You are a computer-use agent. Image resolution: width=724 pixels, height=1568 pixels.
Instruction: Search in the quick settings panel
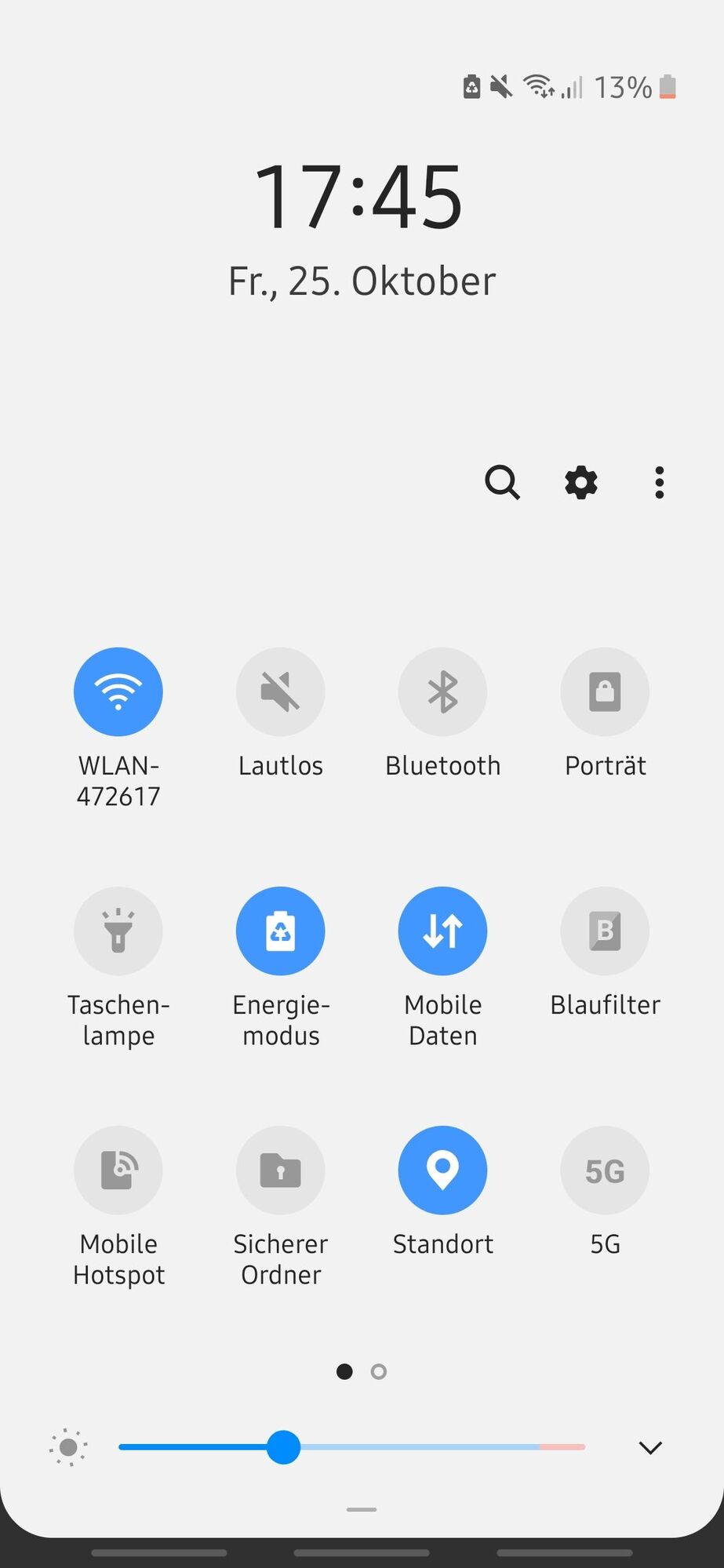(502, 482)
